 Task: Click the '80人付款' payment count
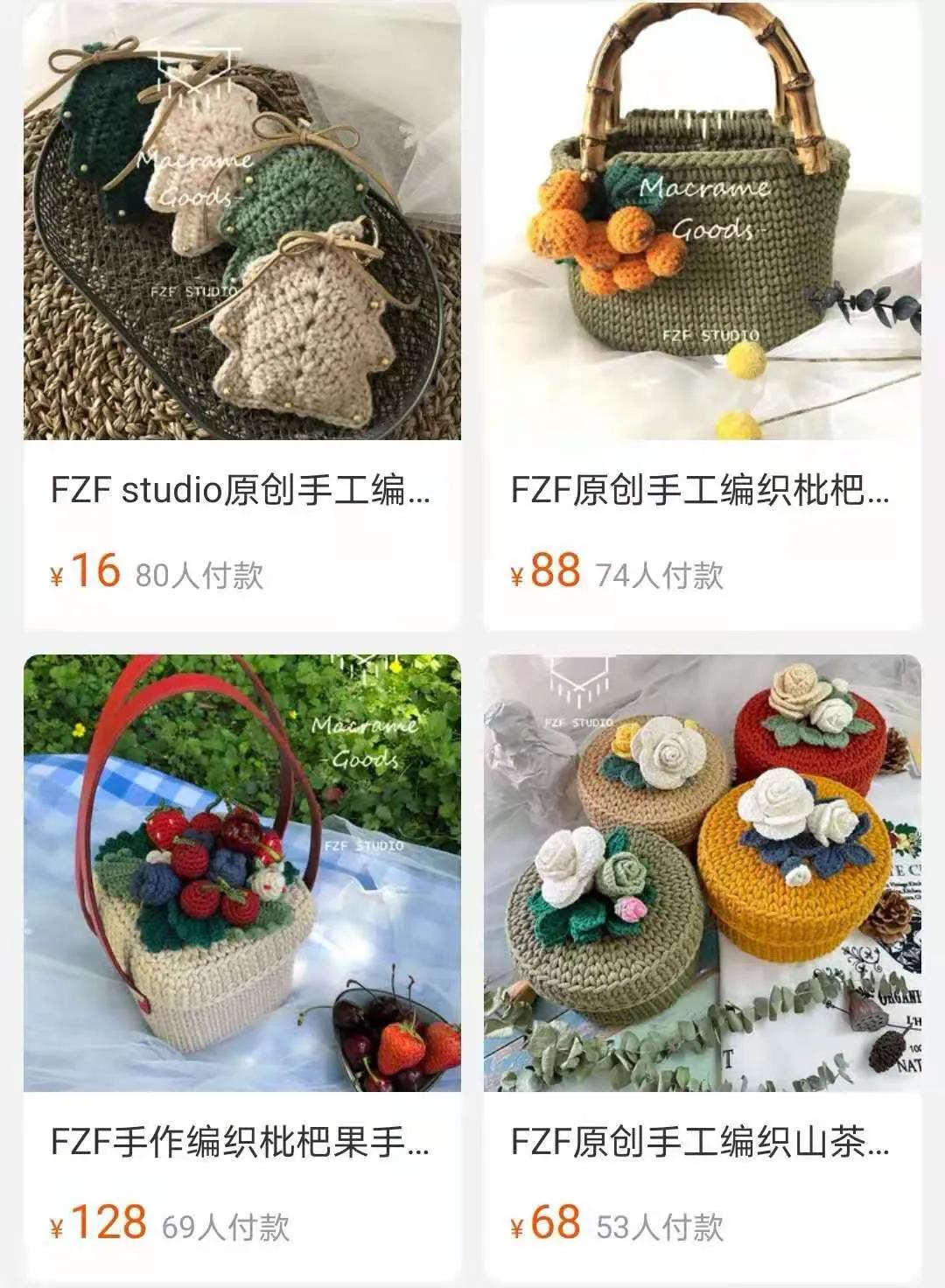point(198,574)
